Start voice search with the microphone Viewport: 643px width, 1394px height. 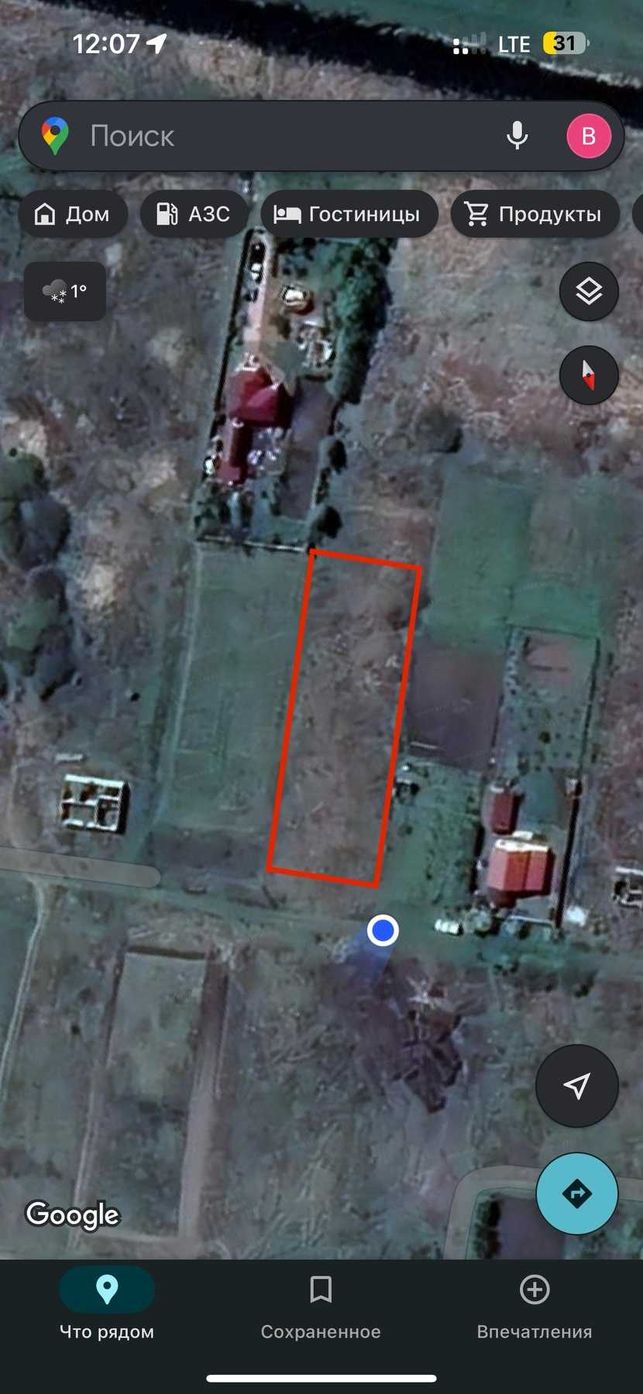pos(517,136)
